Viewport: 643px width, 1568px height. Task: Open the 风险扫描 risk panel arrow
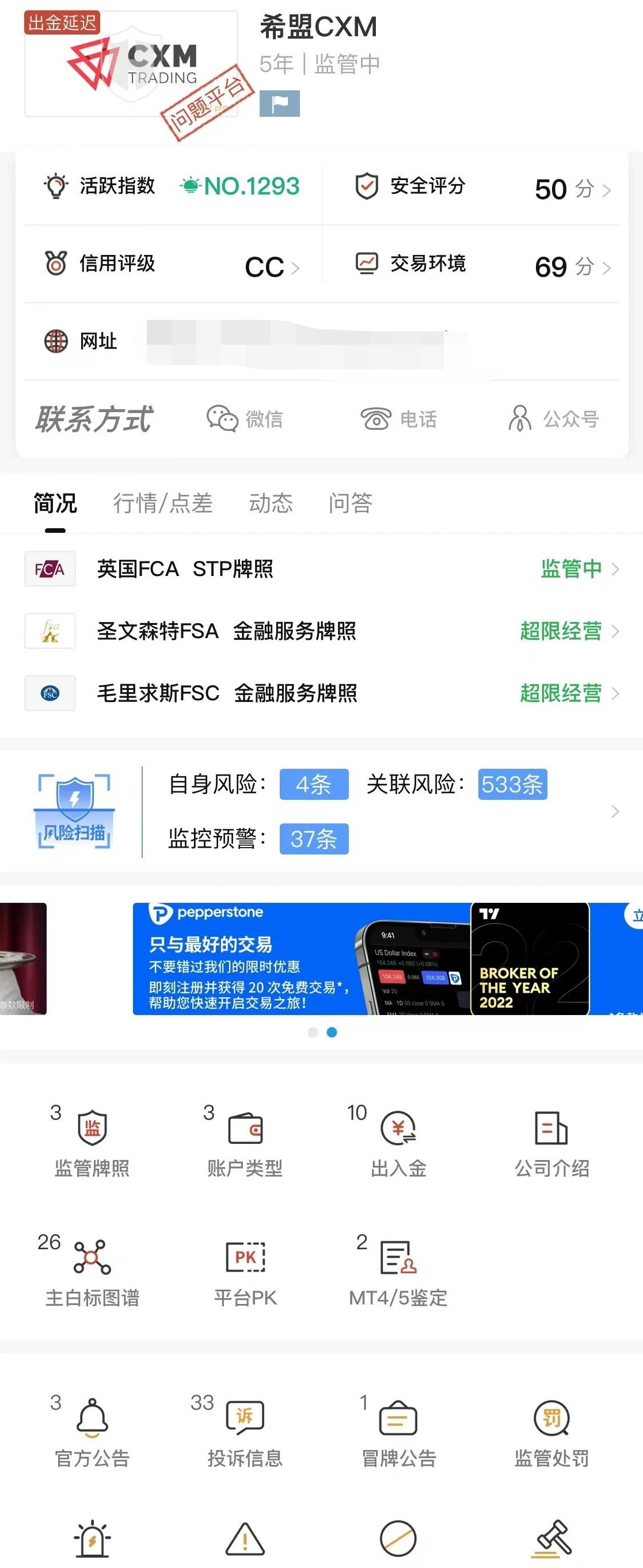click(x=615, y=811)
